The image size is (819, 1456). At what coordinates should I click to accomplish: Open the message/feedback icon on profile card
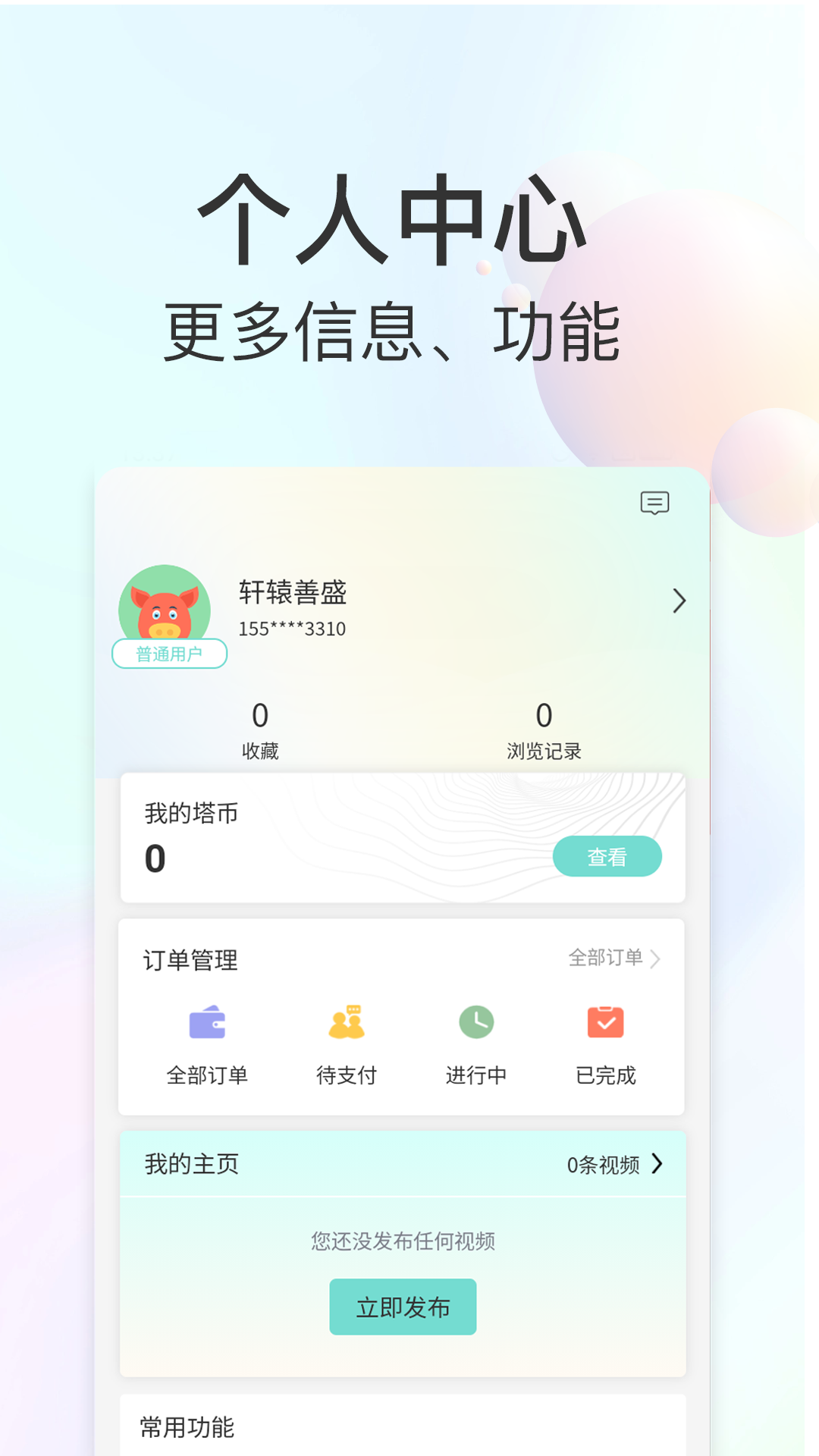tap(654, 504)
